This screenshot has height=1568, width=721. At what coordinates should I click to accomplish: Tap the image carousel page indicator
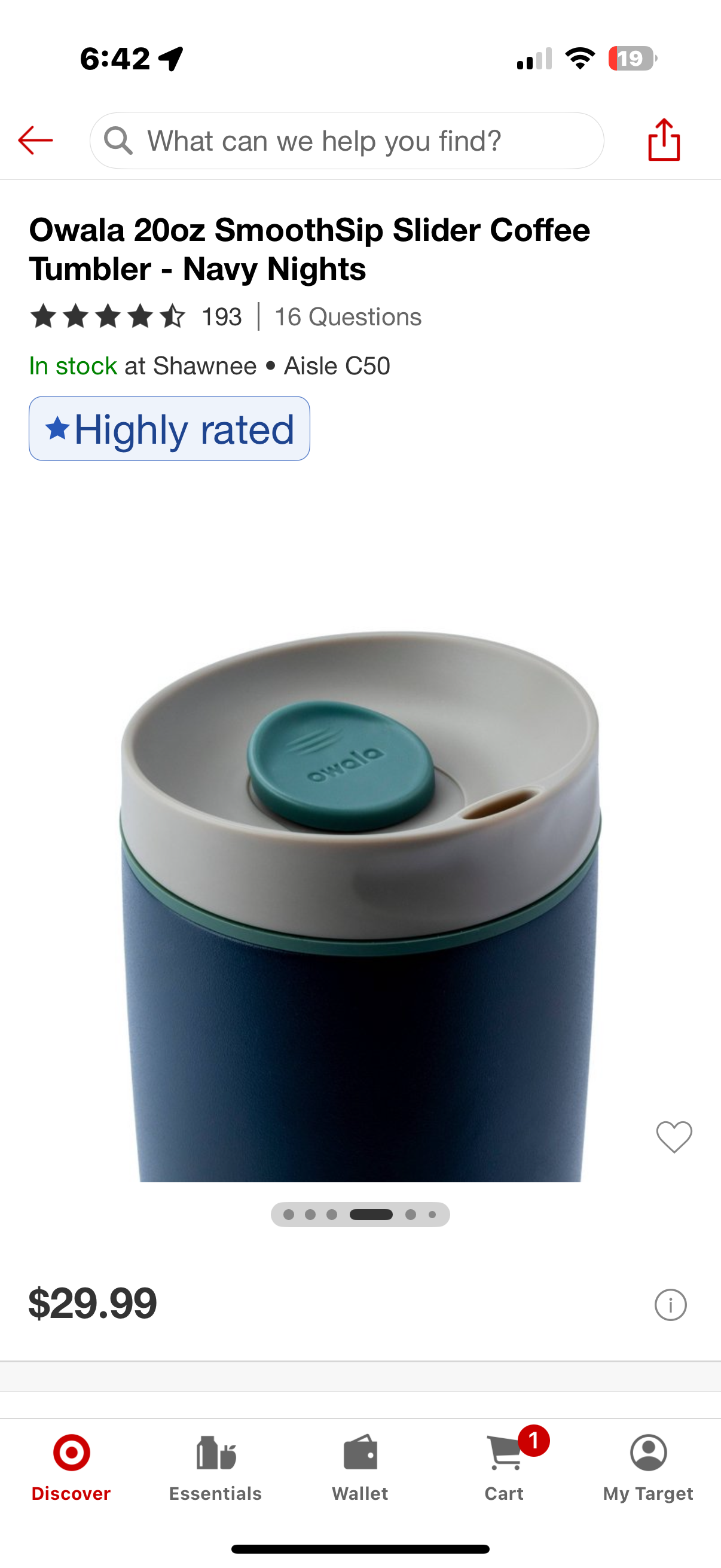[360, 1215]
